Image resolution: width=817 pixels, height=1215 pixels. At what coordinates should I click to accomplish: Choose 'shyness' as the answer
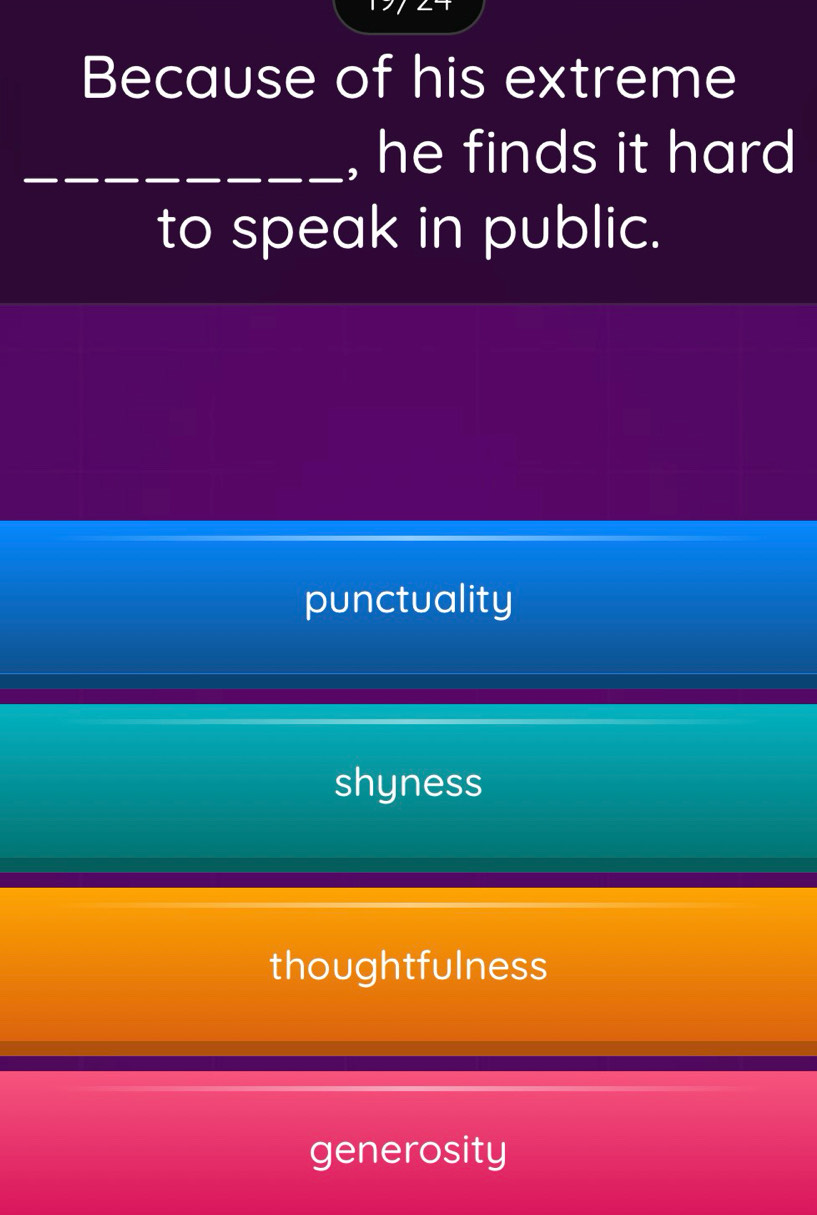(408, 784)
